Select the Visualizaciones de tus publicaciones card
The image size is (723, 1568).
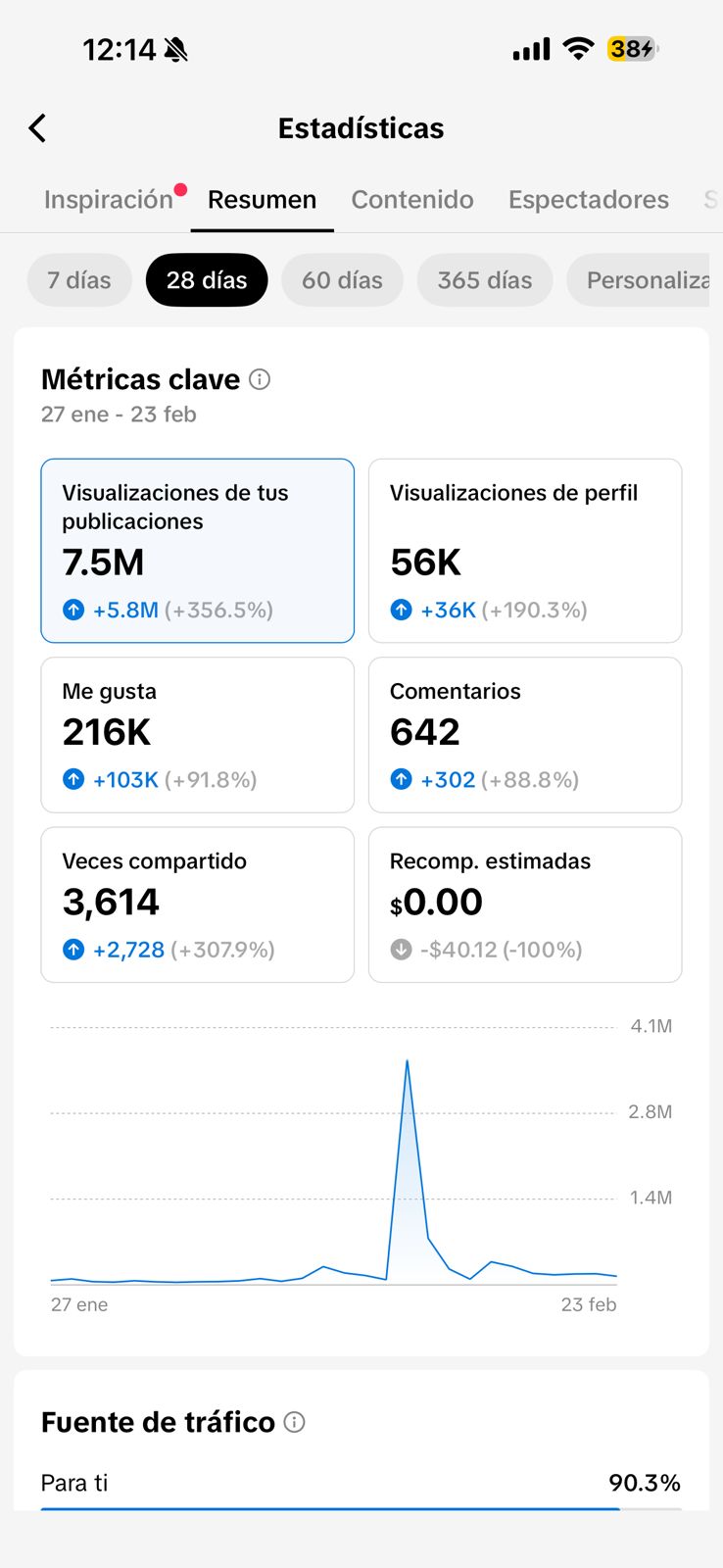197,551
